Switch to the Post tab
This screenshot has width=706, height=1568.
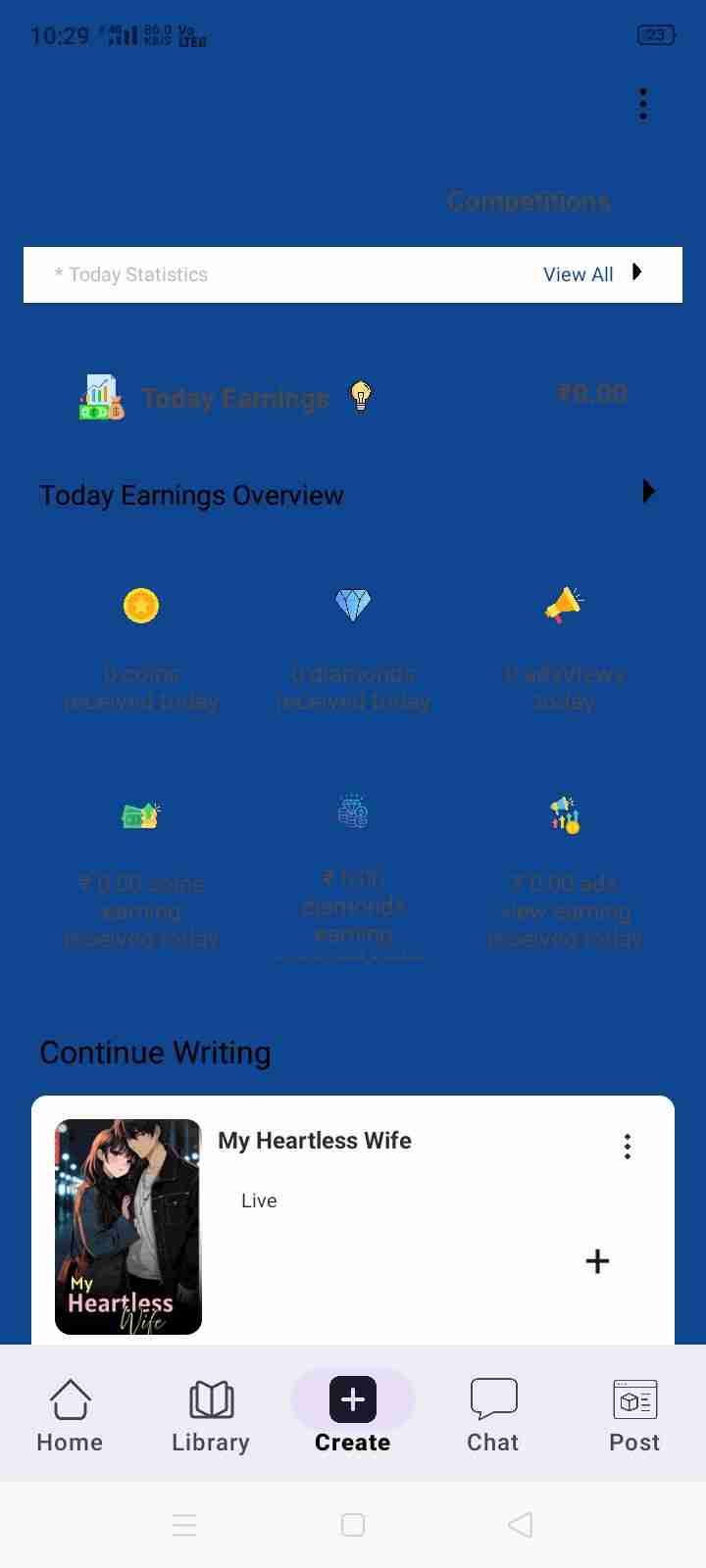pyautogui.click(x=634, y=1413)
